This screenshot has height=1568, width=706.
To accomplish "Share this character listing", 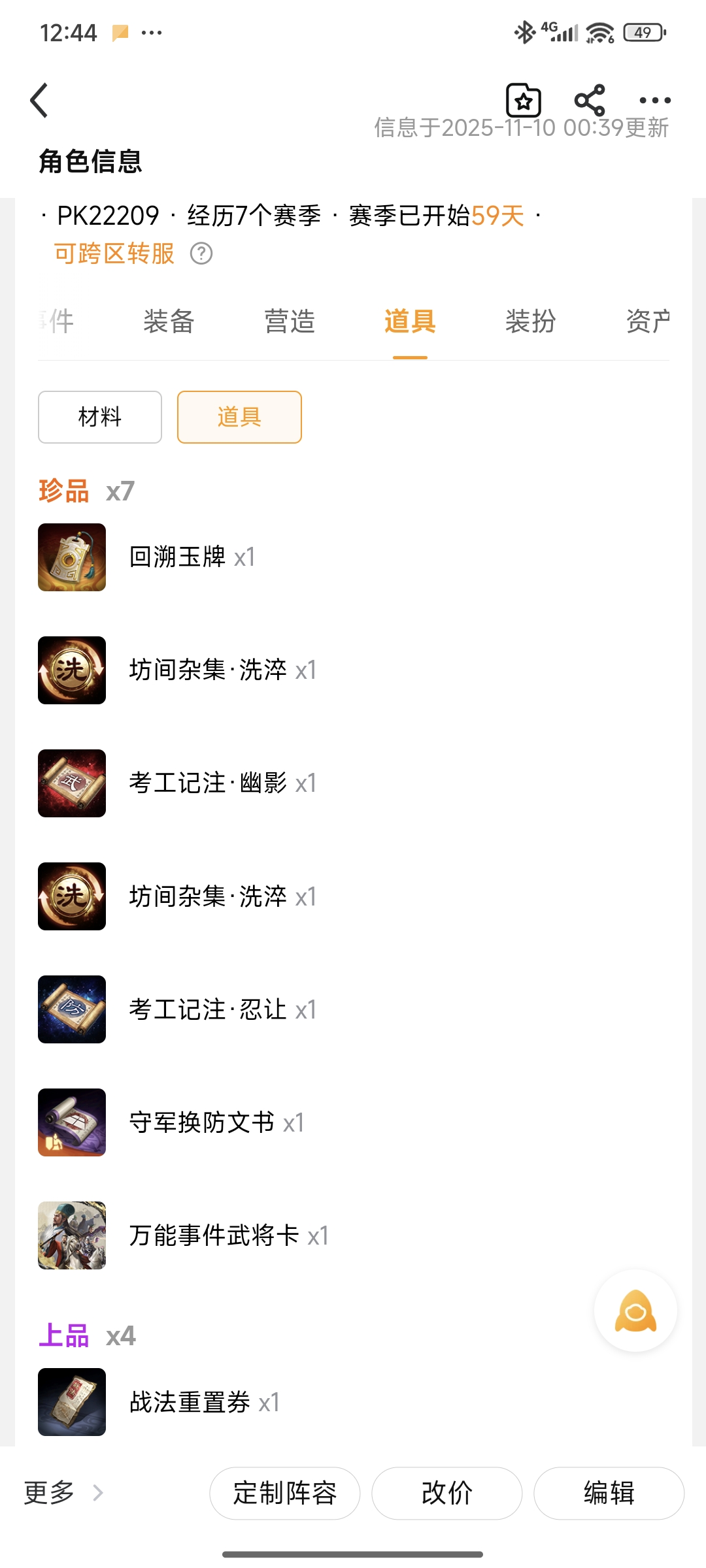I will [589, 100].
